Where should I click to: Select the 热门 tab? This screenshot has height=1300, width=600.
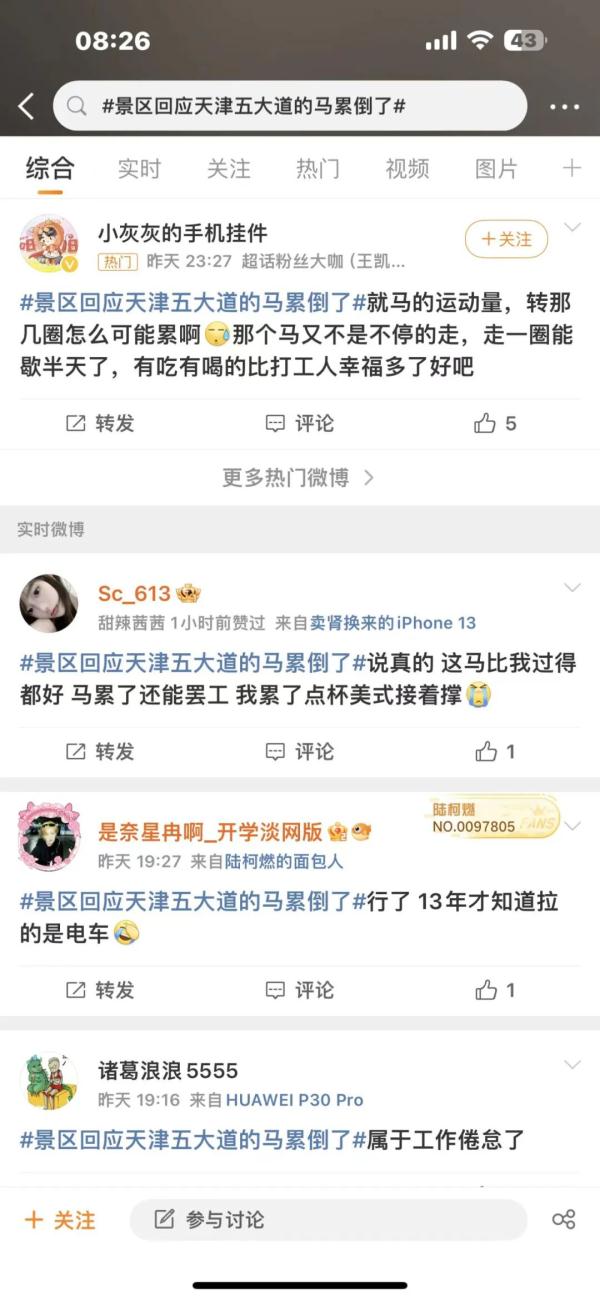click(x=318, y=169)
